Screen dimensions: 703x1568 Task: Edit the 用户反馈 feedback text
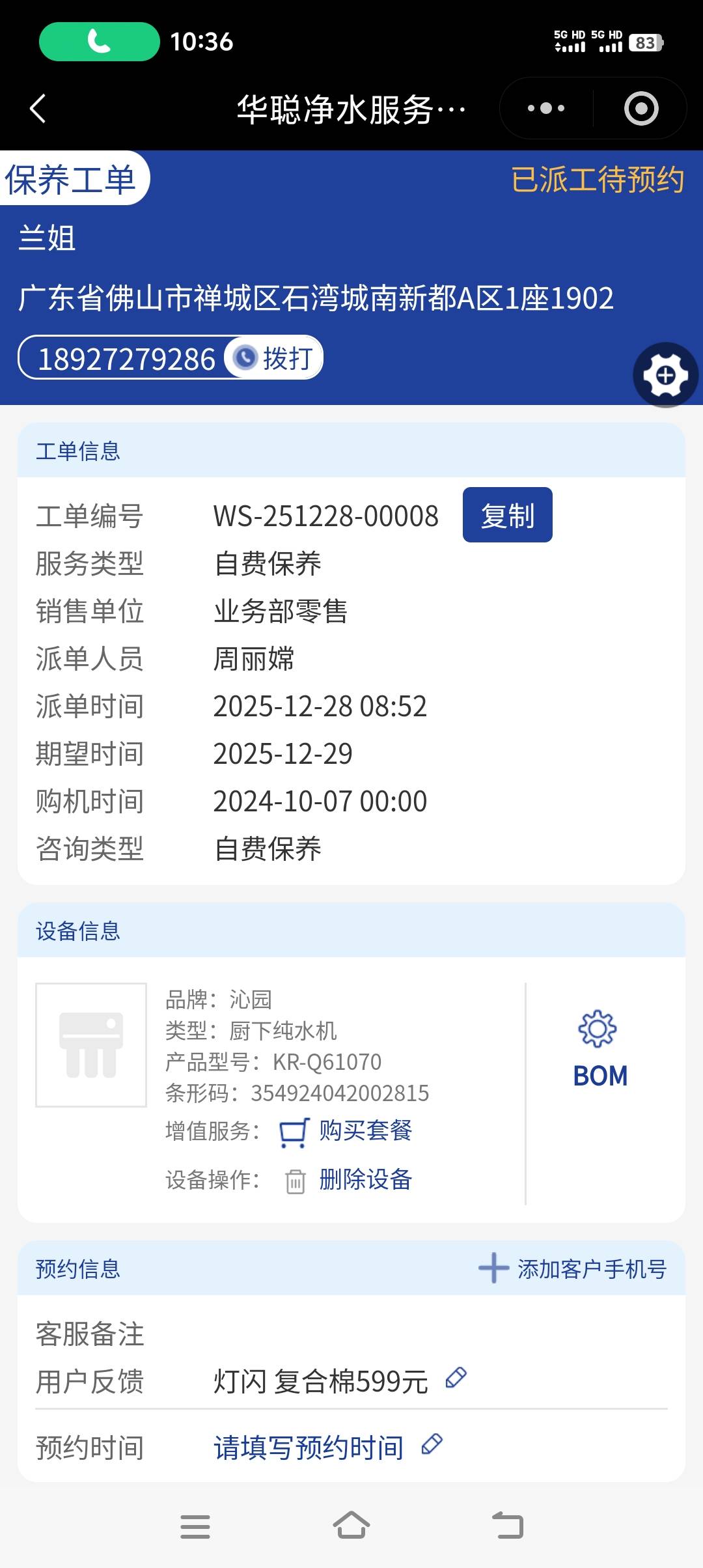click(456, 1378)
